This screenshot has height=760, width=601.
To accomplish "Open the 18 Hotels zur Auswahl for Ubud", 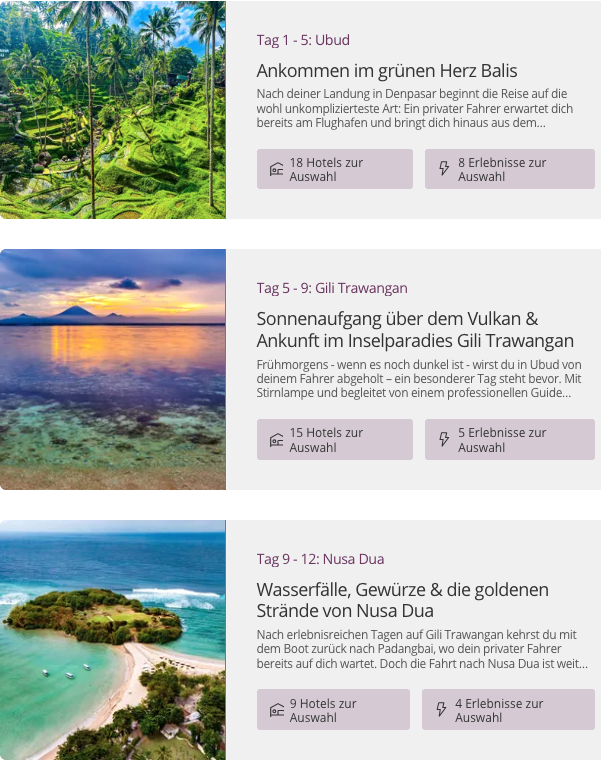I will (x=334, y=169).
